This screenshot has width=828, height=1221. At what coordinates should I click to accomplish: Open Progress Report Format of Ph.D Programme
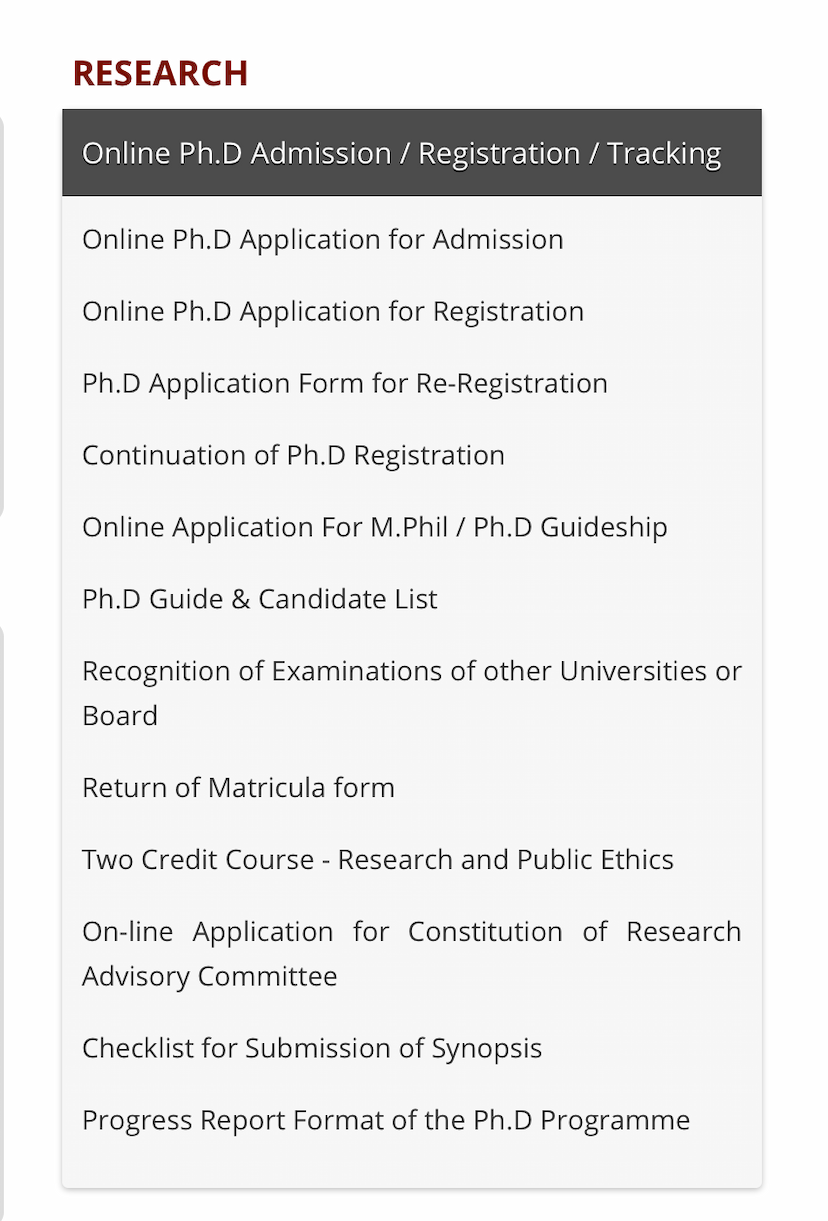[385, 1121]
